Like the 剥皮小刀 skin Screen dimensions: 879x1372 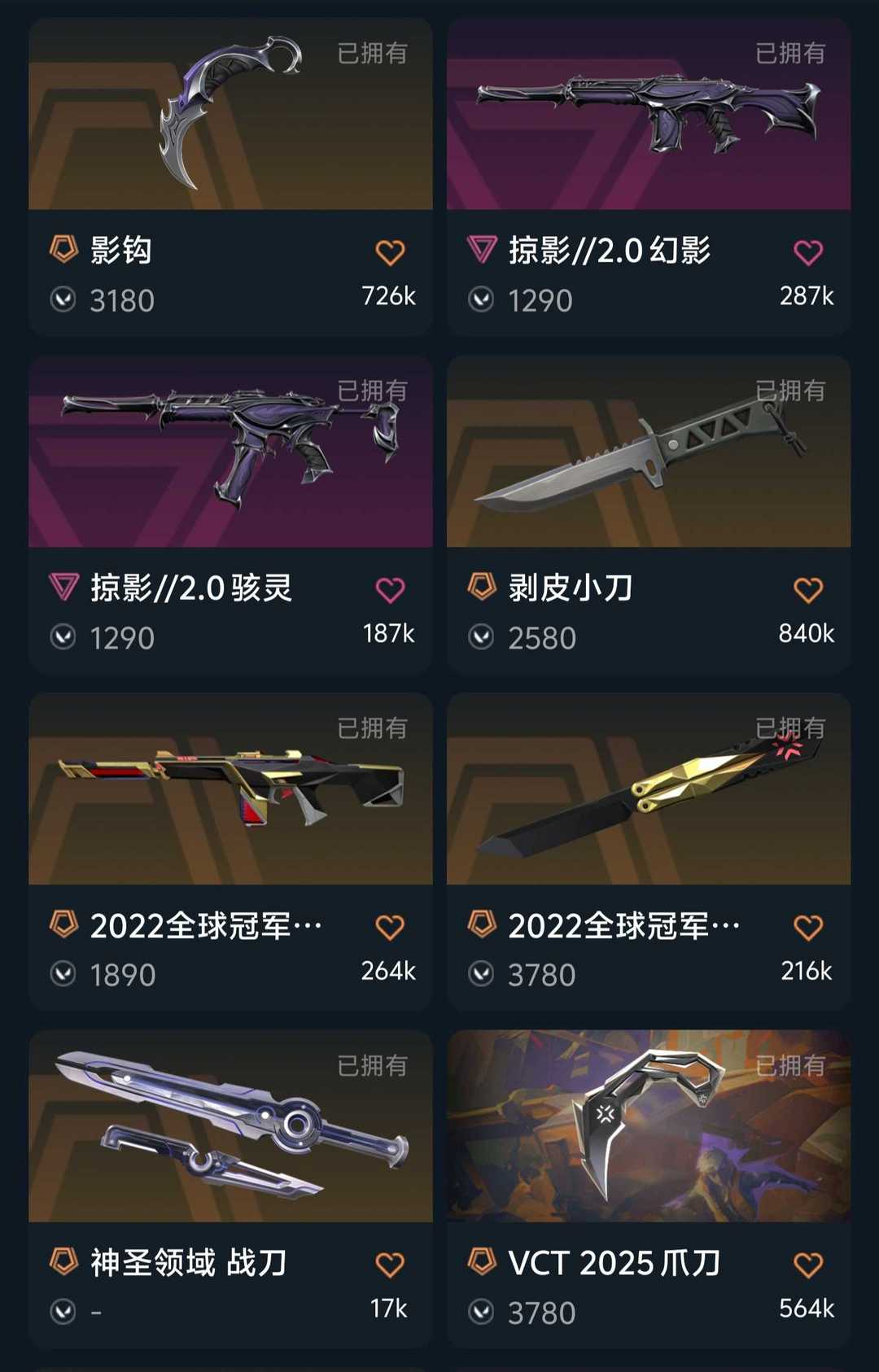tap(808, 590)
